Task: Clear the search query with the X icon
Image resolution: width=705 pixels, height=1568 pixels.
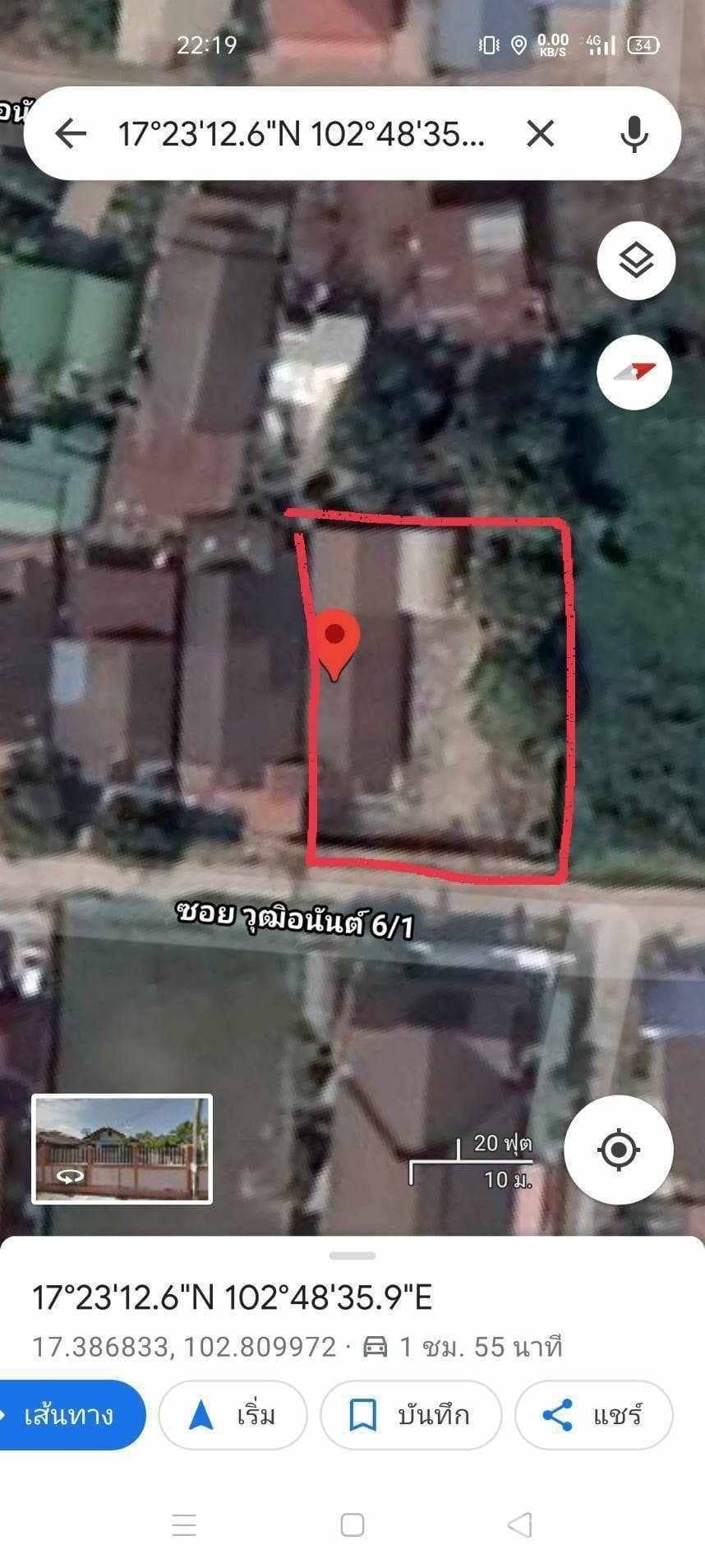Action: point(540,134)
